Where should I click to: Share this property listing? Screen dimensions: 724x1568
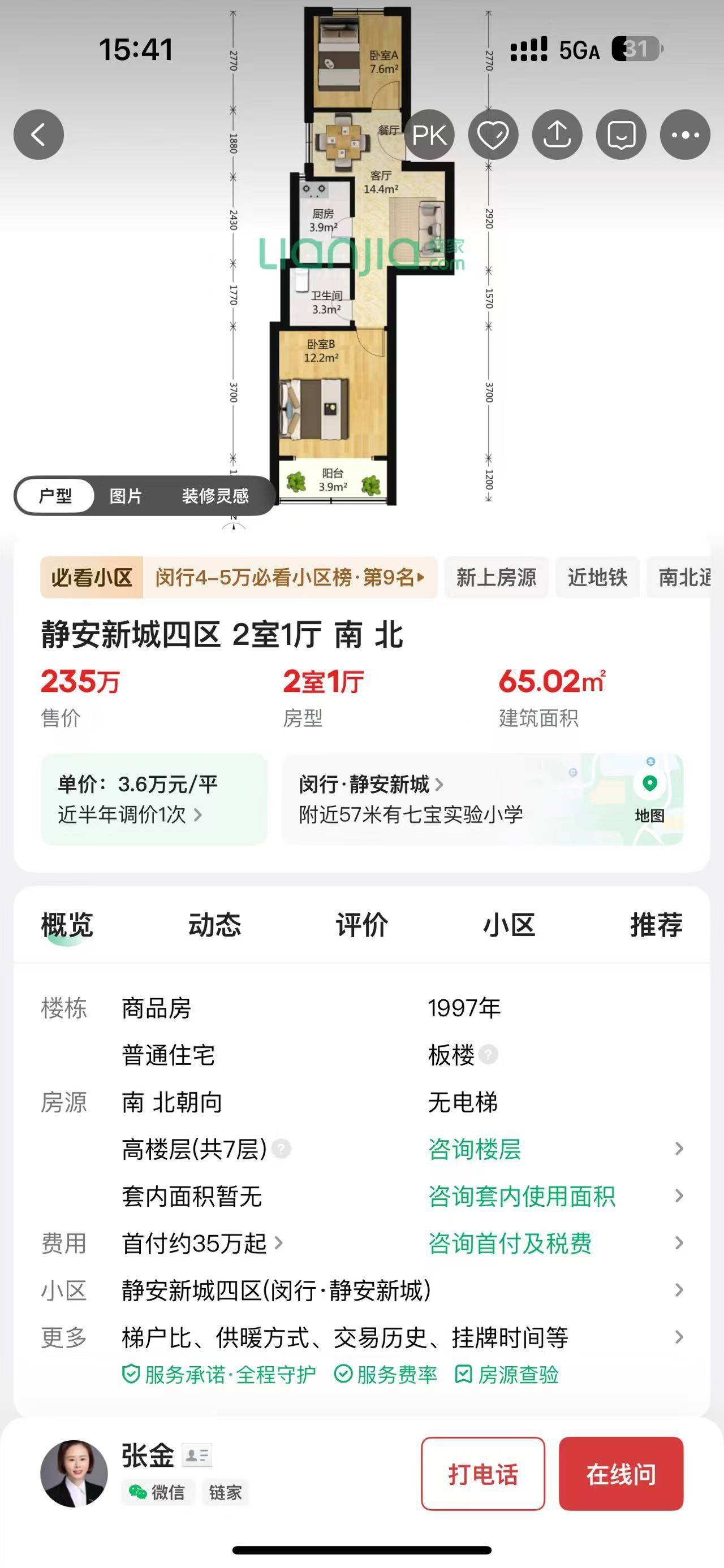(x=557, y=135)
